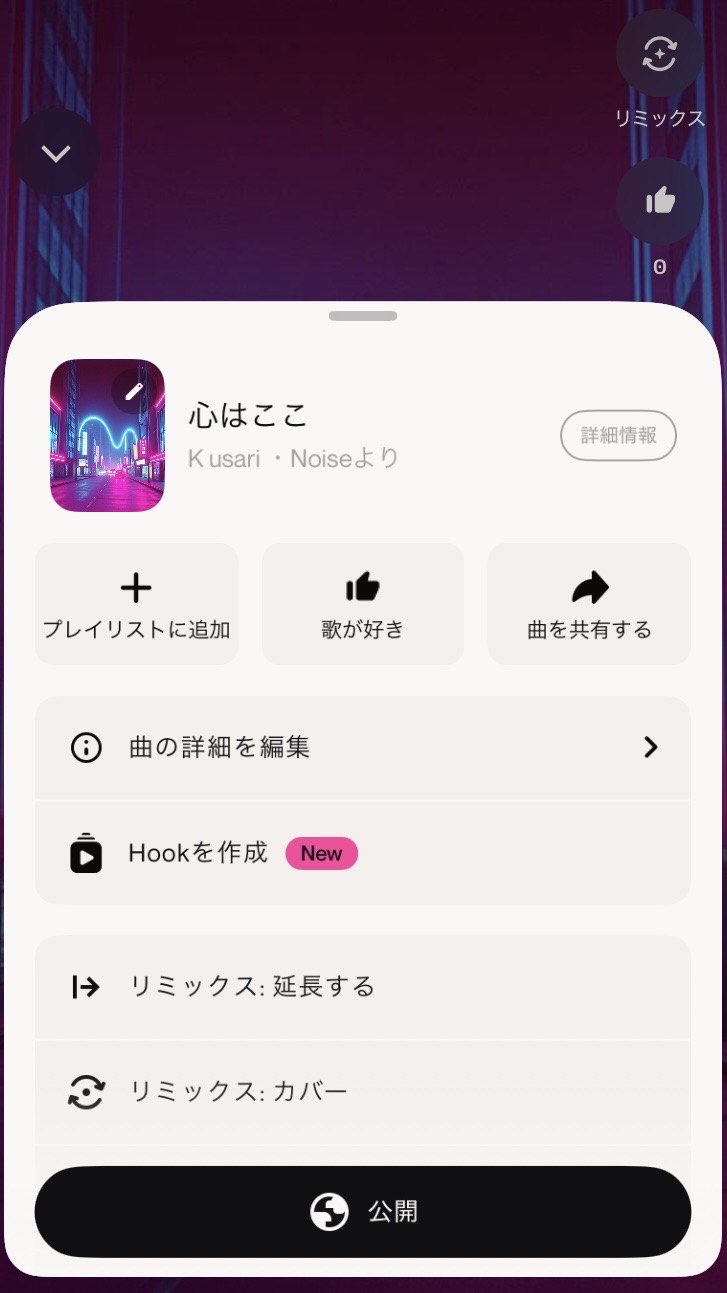The width and height of the screenshot is (727, 1293).
Task: Choose リミックス: カバー from the menu
Action: click(x=240, y=1093)
